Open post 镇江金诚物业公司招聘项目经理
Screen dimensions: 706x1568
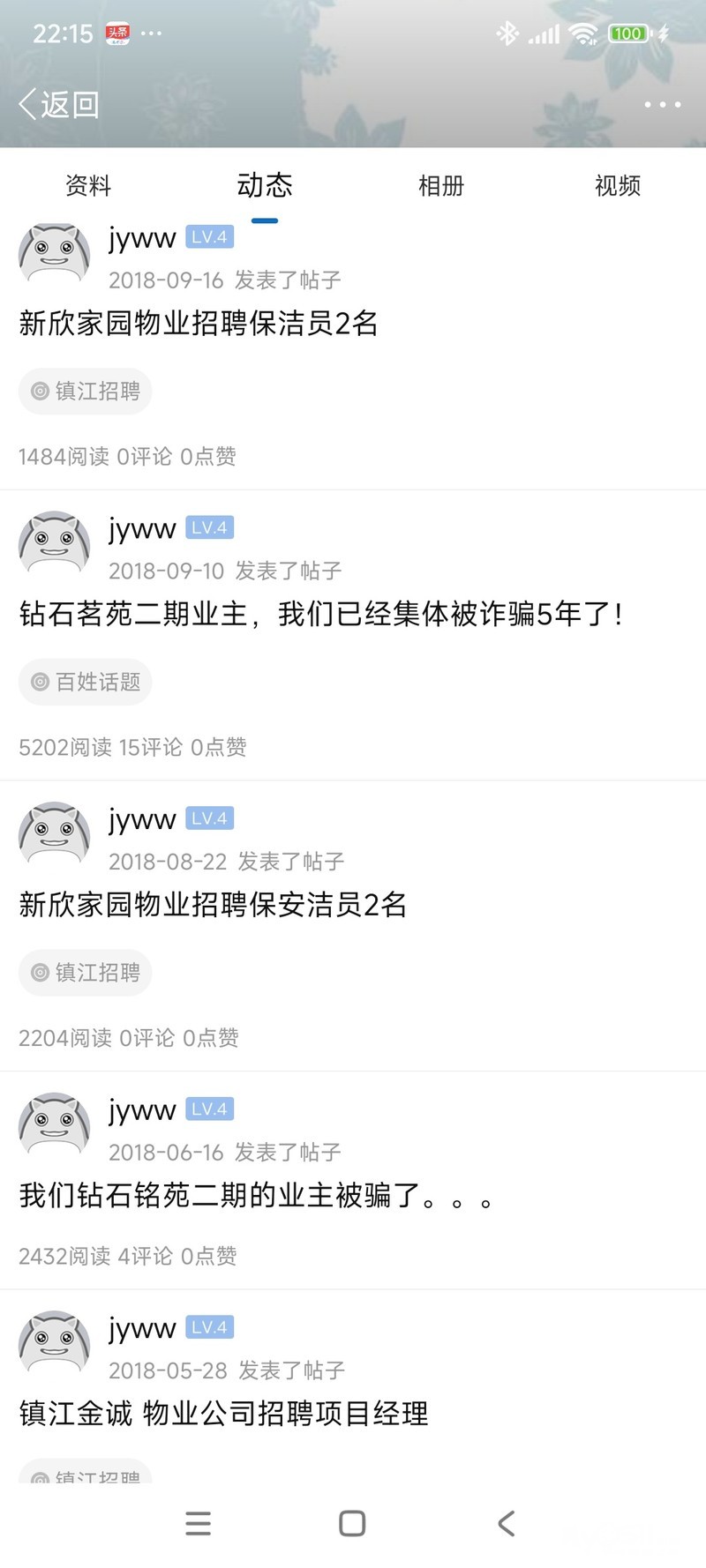tap(224, 1414)
